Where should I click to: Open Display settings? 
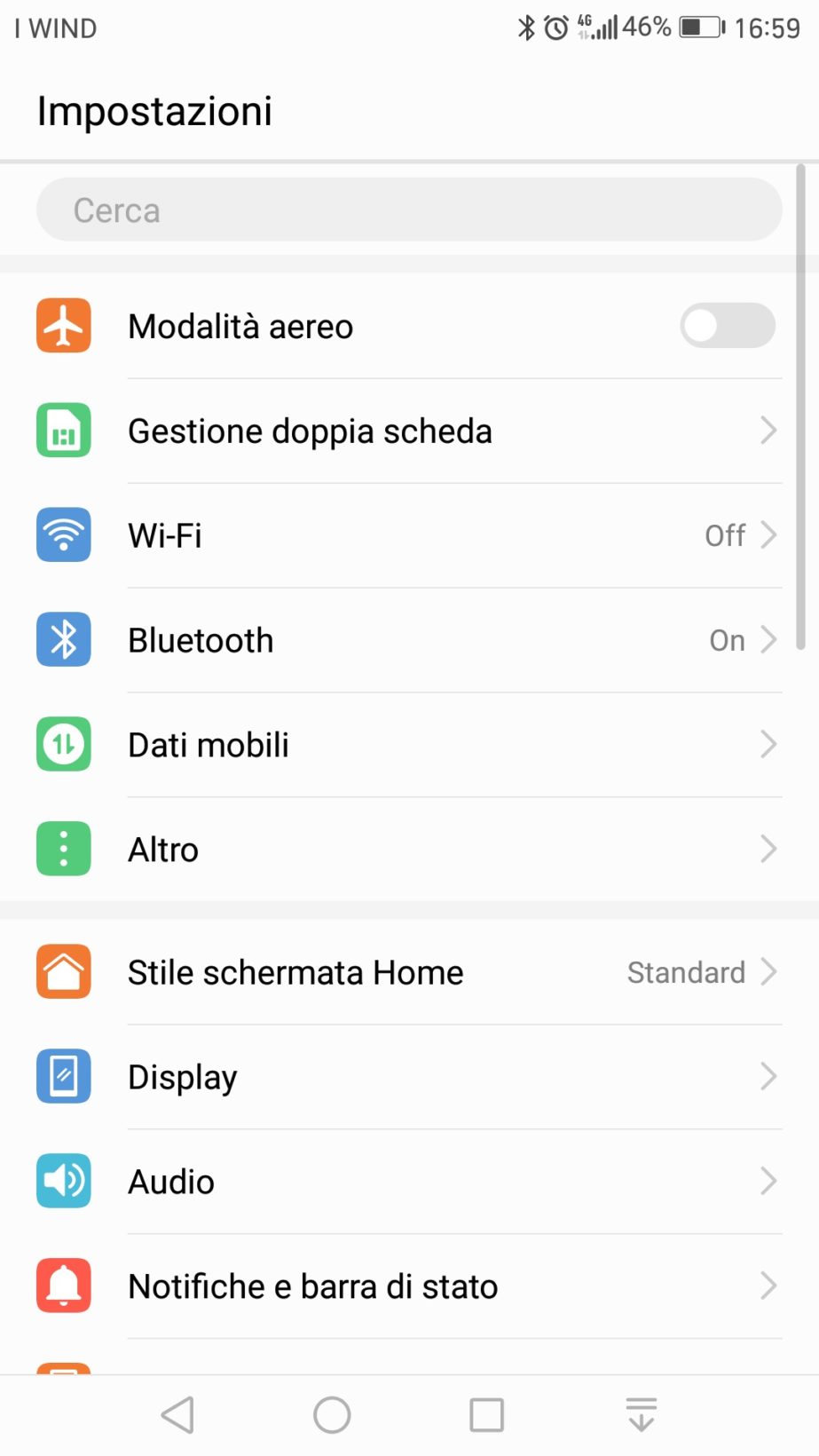(408, 1077)
